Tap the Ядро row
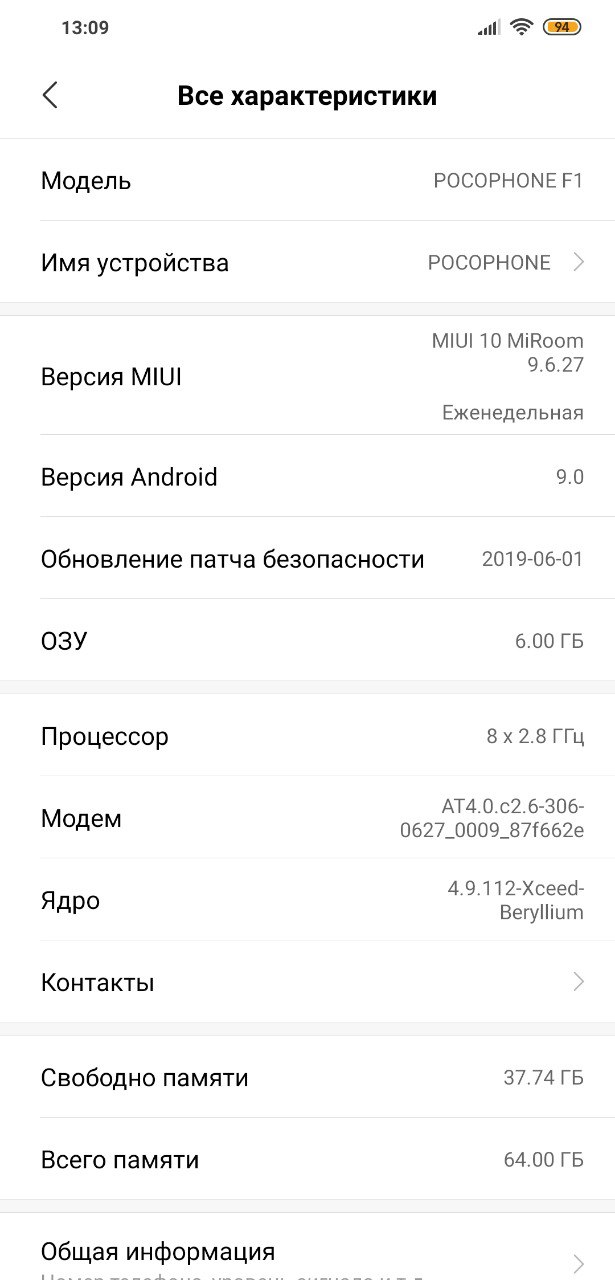 pos(307,900)
